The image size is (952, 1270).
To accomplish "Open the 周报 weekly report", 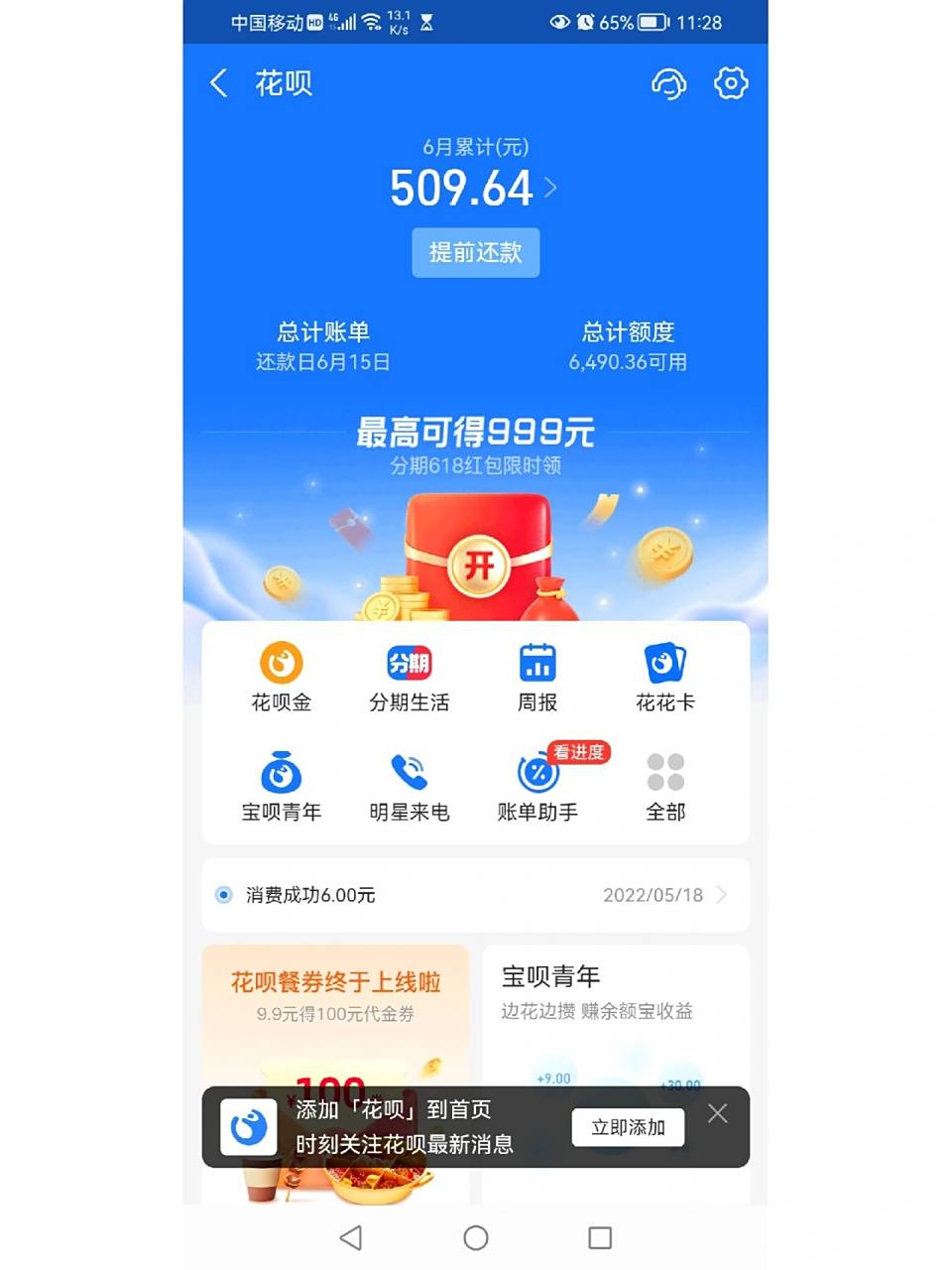I will tap(537, 678).
